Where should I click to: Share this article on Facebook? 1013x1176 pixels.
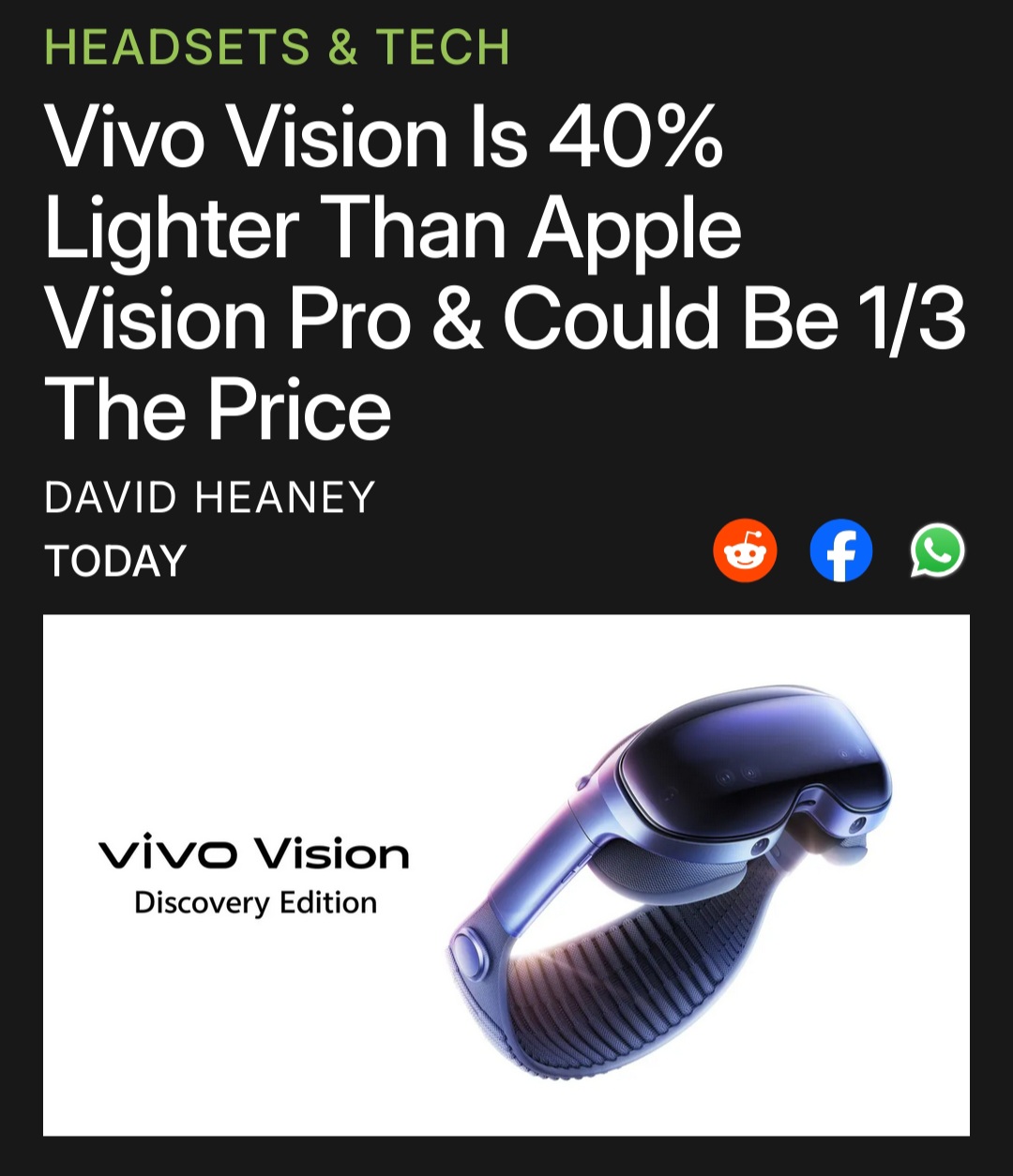point(841,550)
